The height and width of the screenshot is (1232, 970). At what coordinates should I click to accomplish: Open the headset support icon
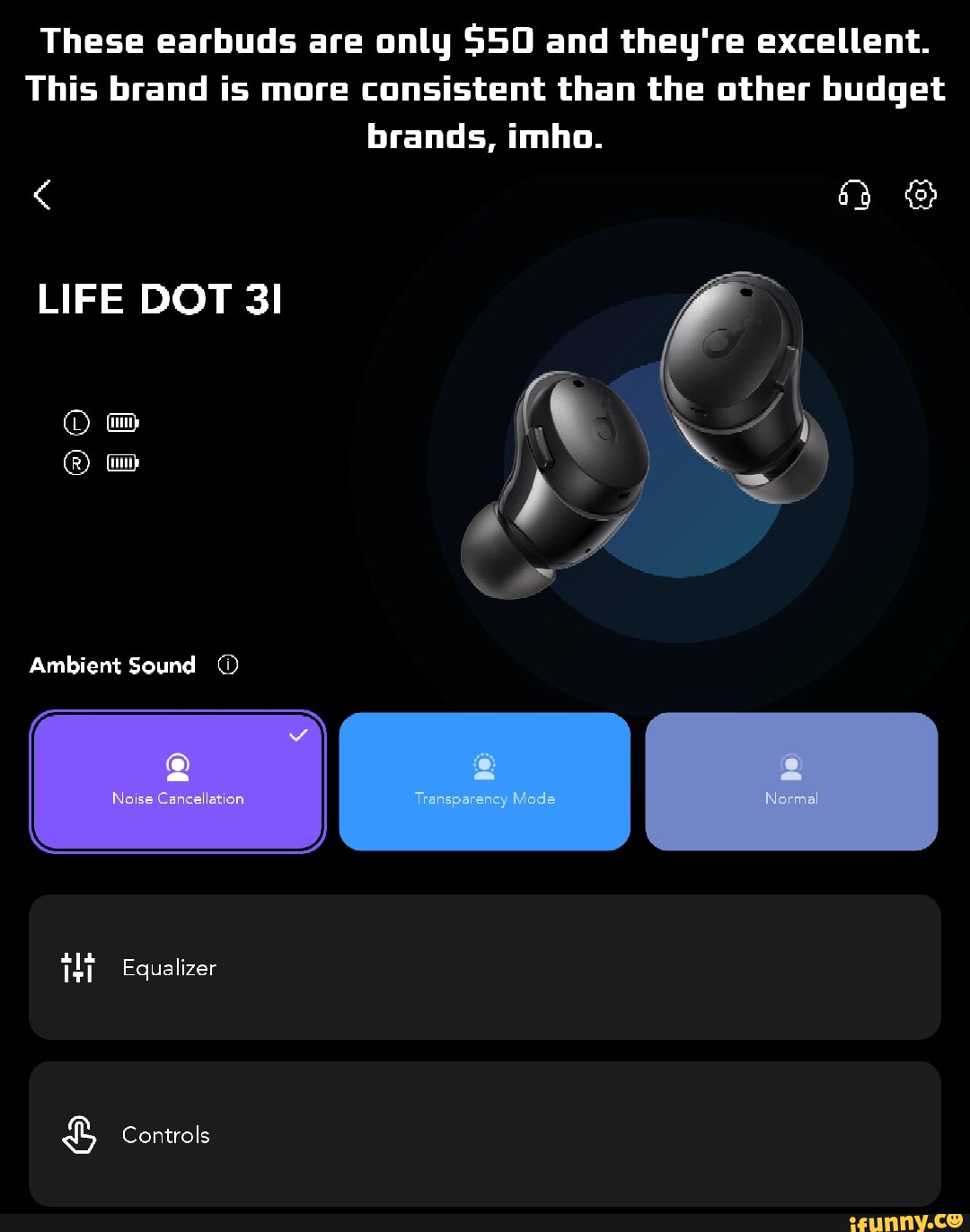pyautogui.click(x=854, y=194)
